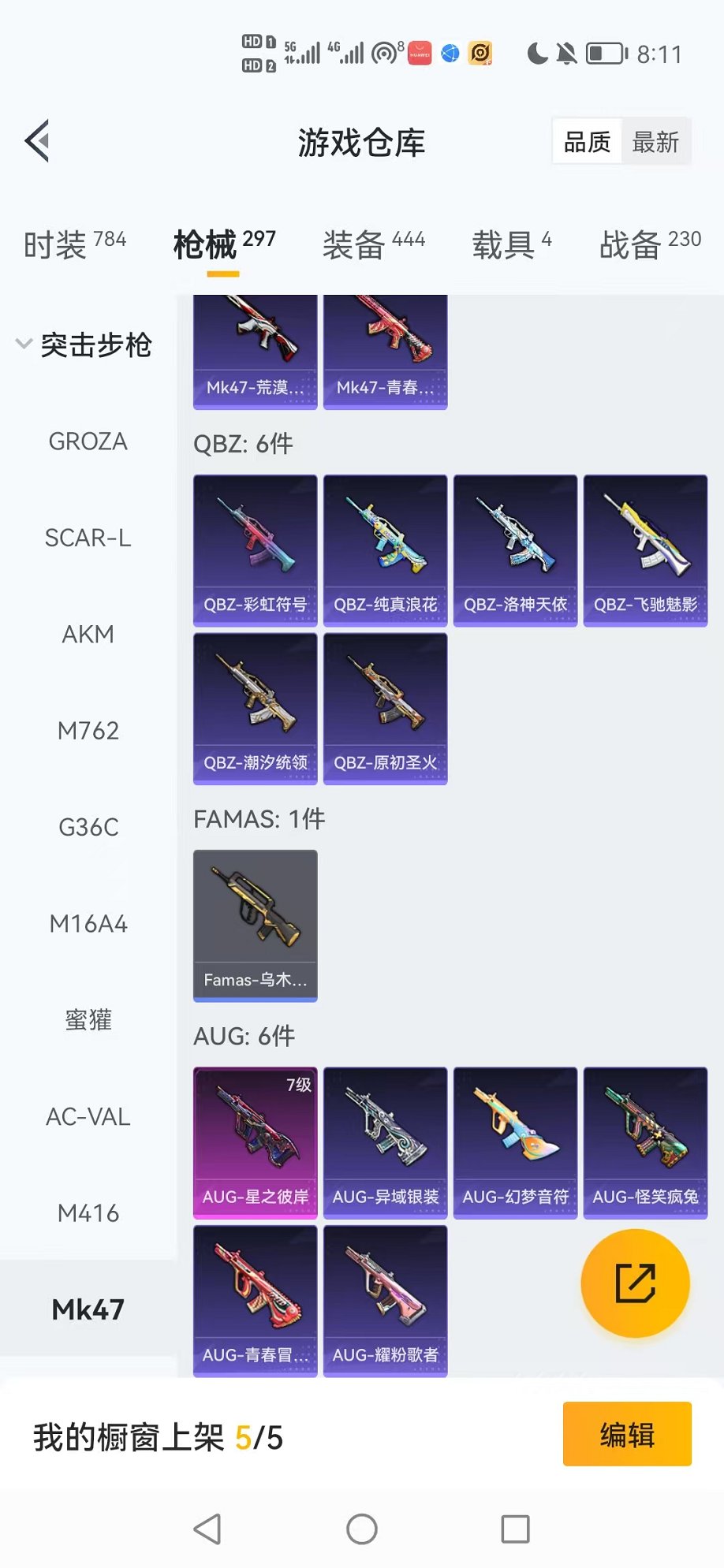Go to the system home screen
The image size is (724, 1568).
point(362,1529)
